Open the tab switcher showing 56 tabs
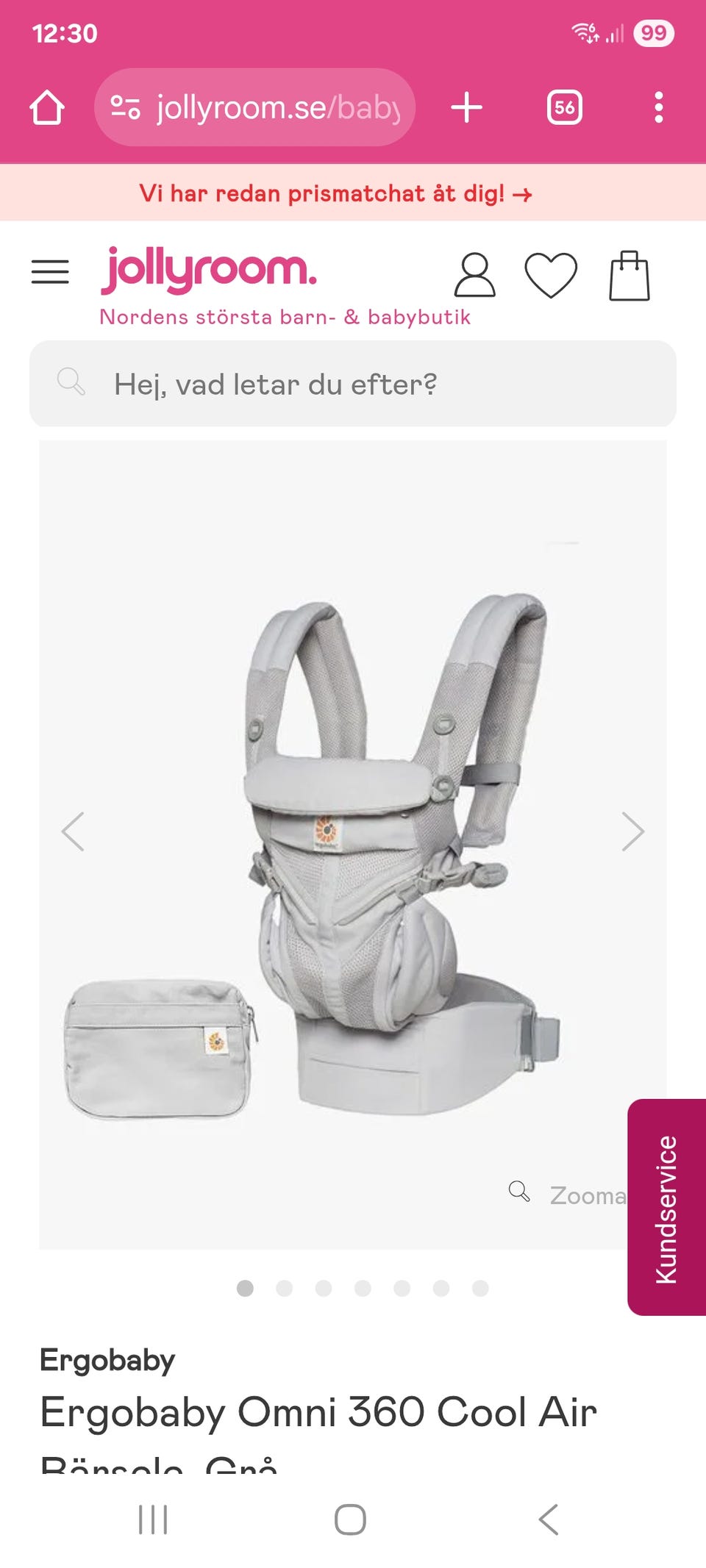 [564, 108]
